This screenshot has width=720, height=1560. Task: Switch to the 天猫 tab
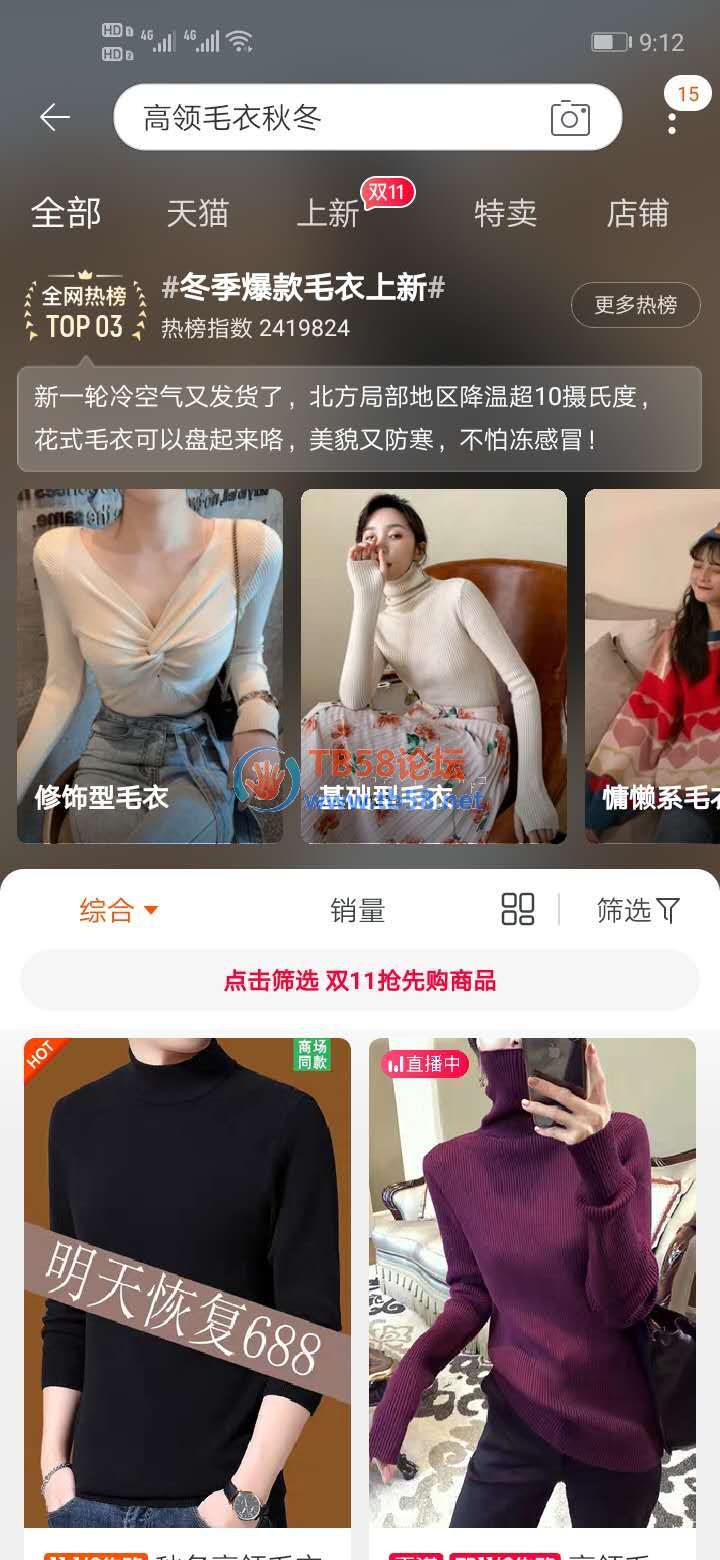(197, 213)
